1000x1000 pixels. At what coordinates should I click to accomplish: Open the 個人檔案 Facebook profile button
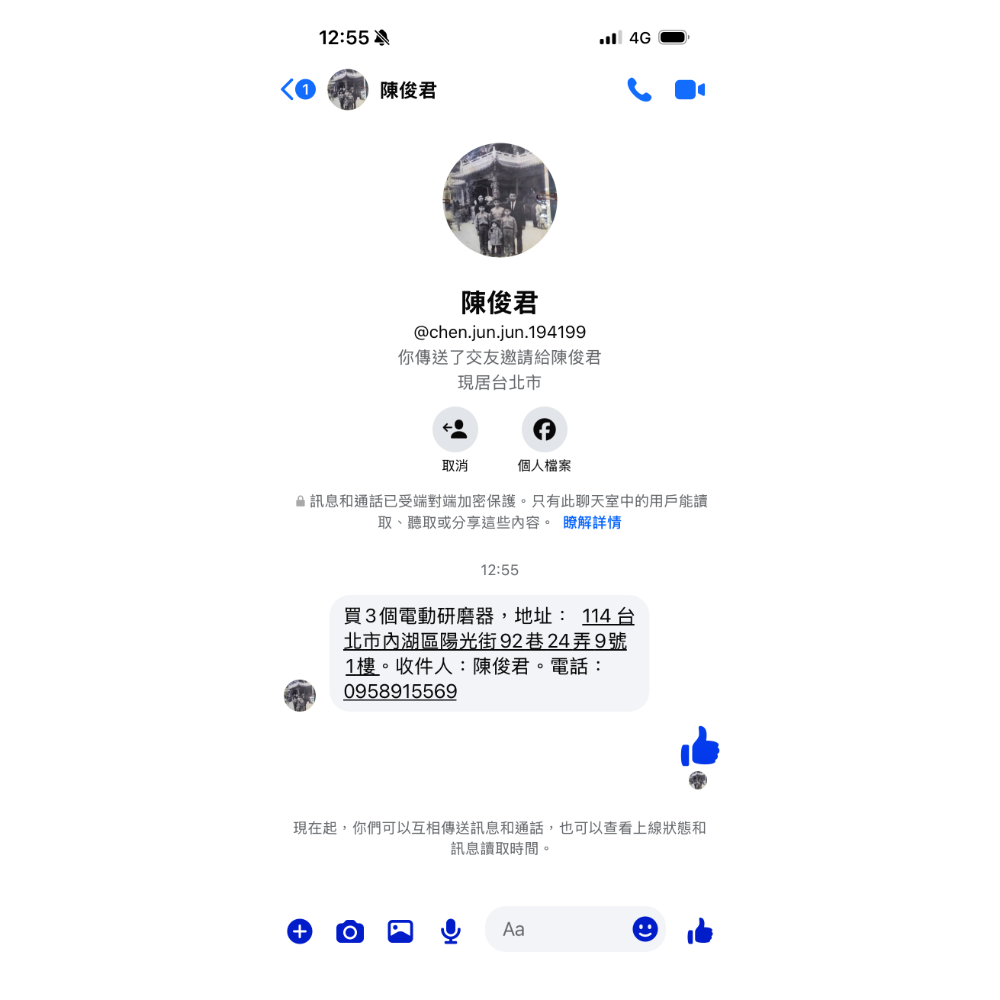pyautogui.click(x=544, y=430)
